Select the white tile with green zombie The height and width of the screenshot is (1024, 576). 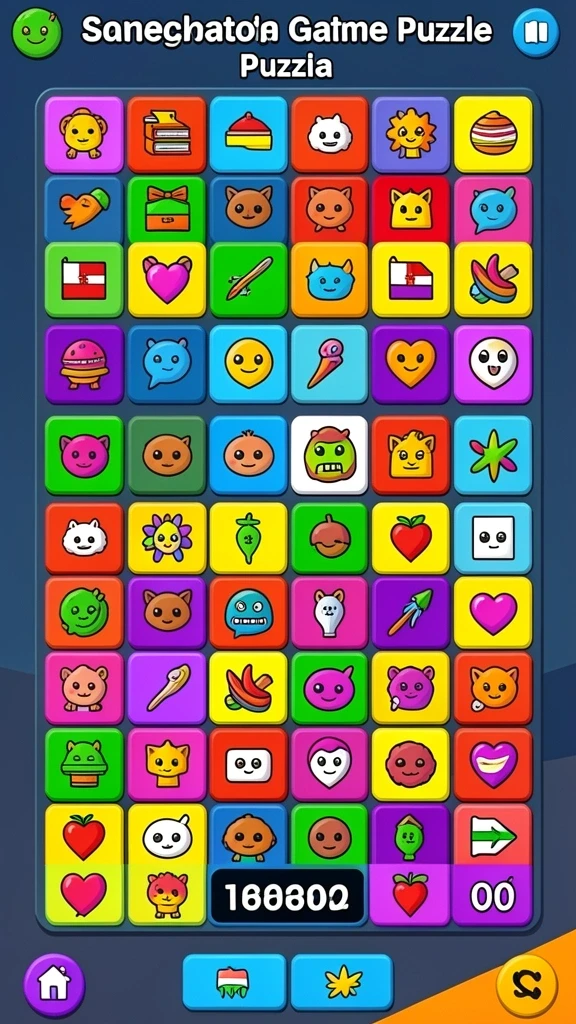click(329, 455)
